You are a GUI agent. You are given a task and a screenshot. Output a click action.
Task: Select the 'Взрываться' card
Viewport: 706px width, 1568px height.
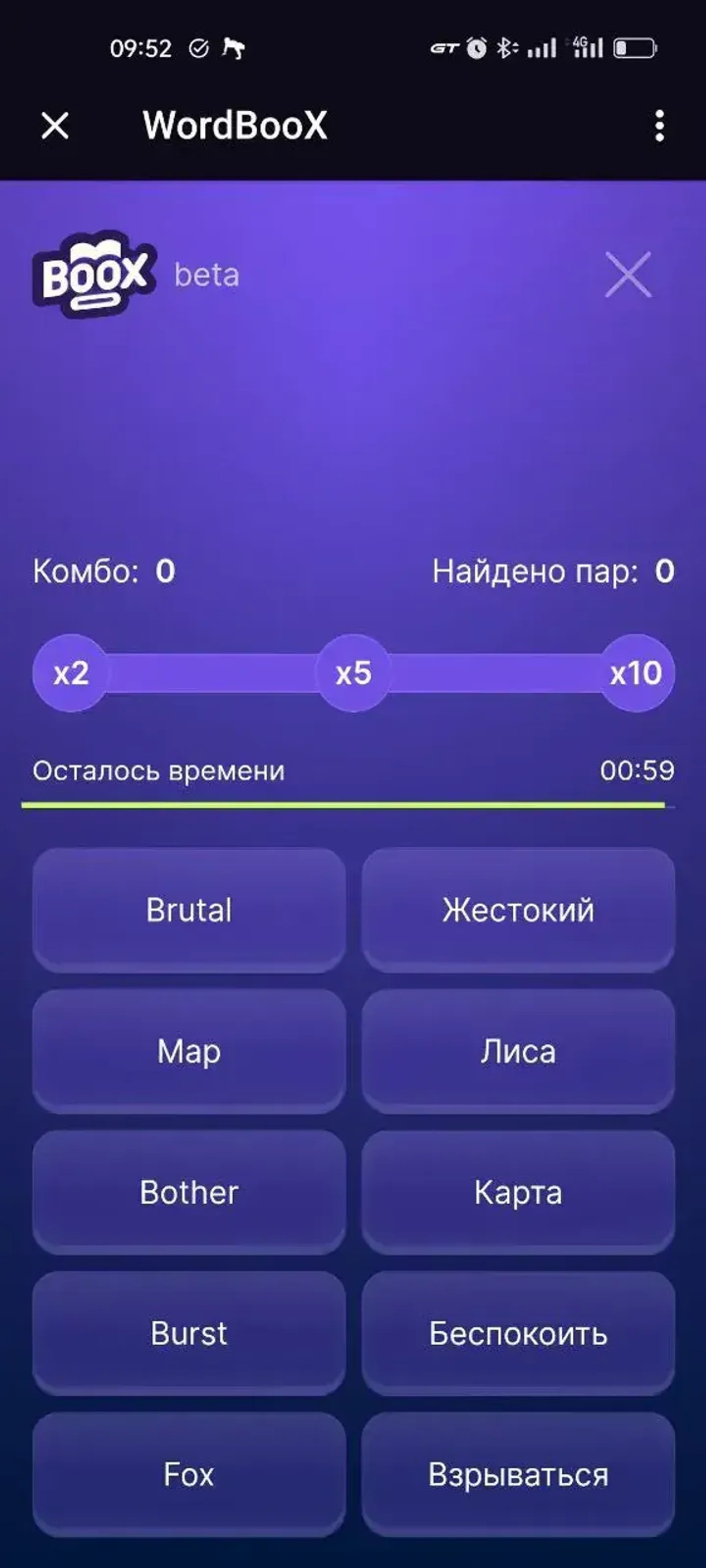[x=518, y=1475]
